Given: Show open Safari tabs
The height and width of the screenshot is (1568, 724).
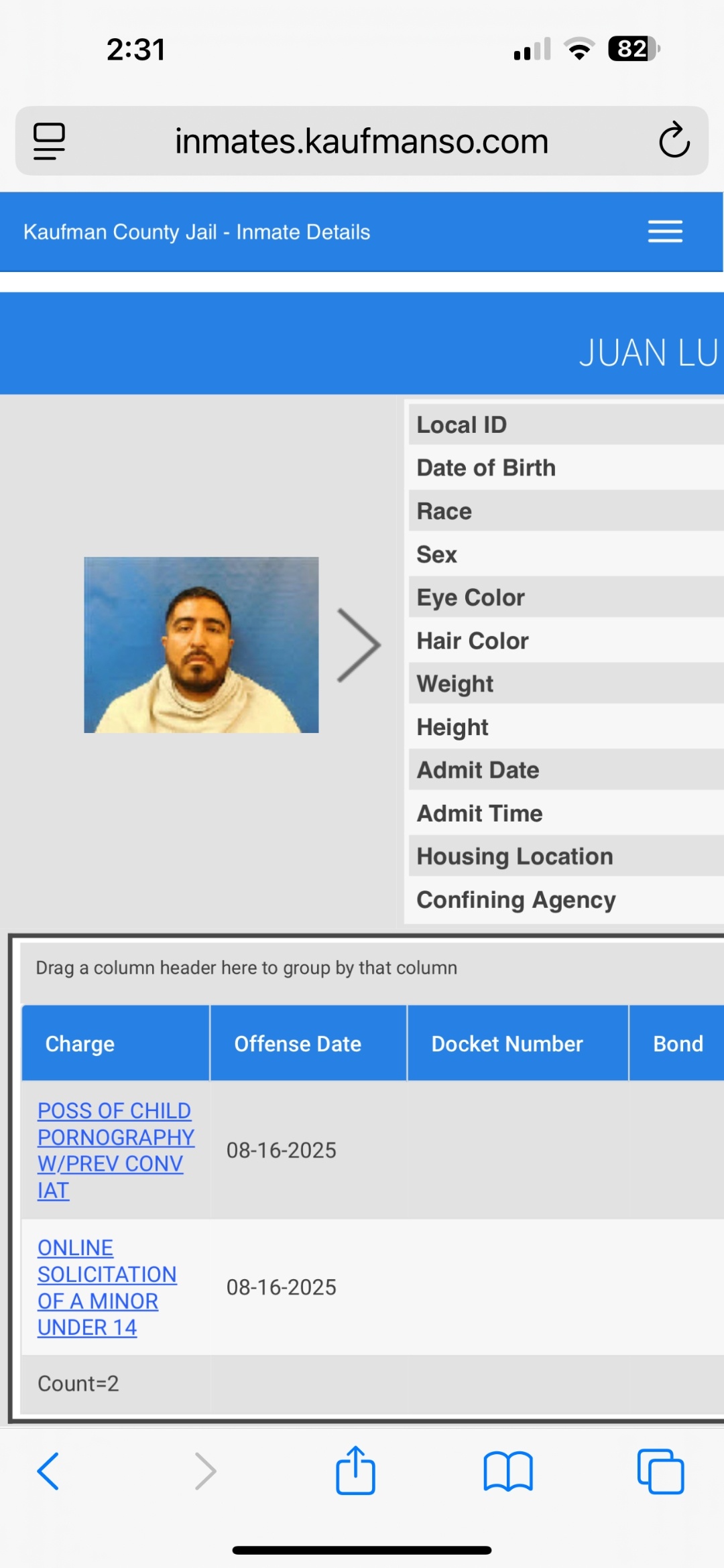Looking at the screenshot, I should coord(661,1472).
